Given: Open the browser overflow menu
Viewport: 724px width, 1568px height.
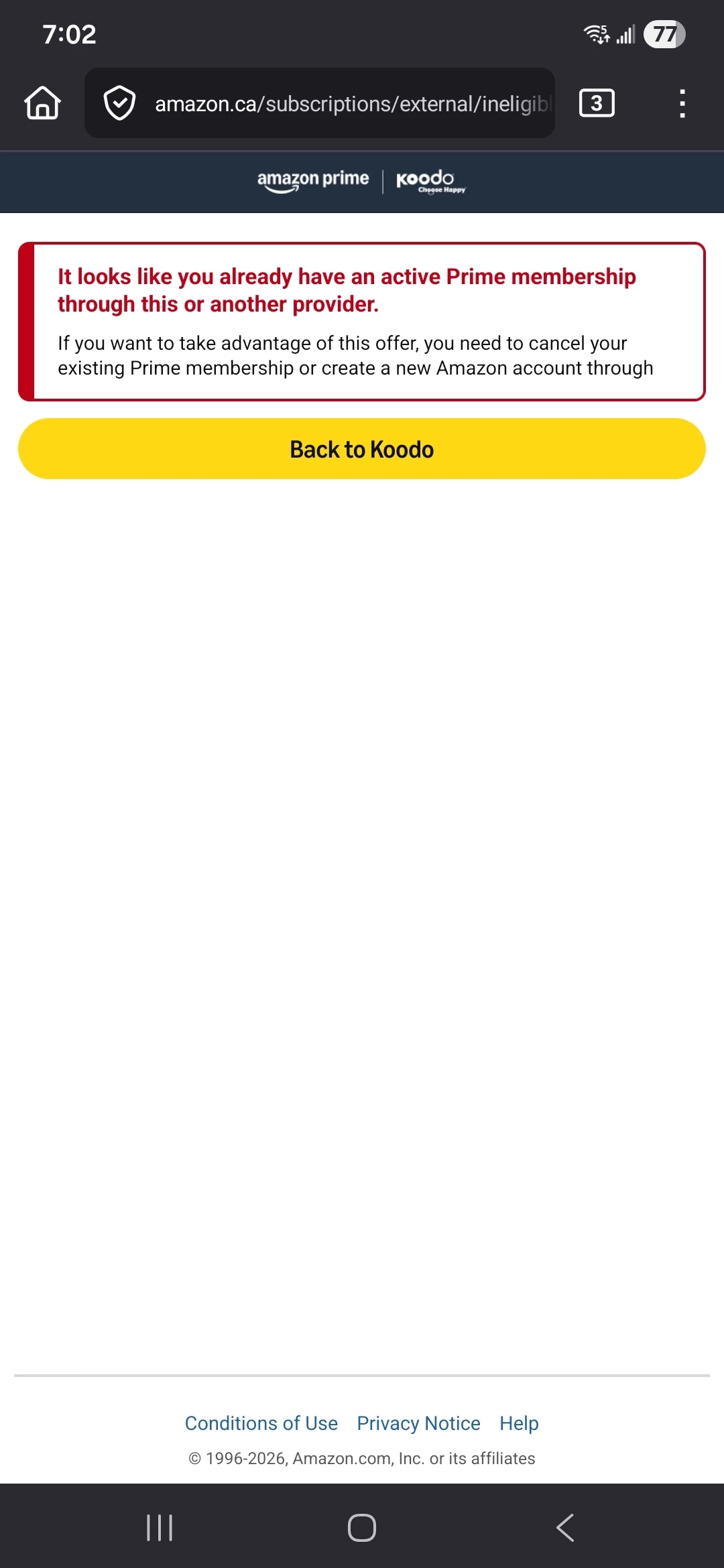Looking at the screenshot, I should pos(682,104).
